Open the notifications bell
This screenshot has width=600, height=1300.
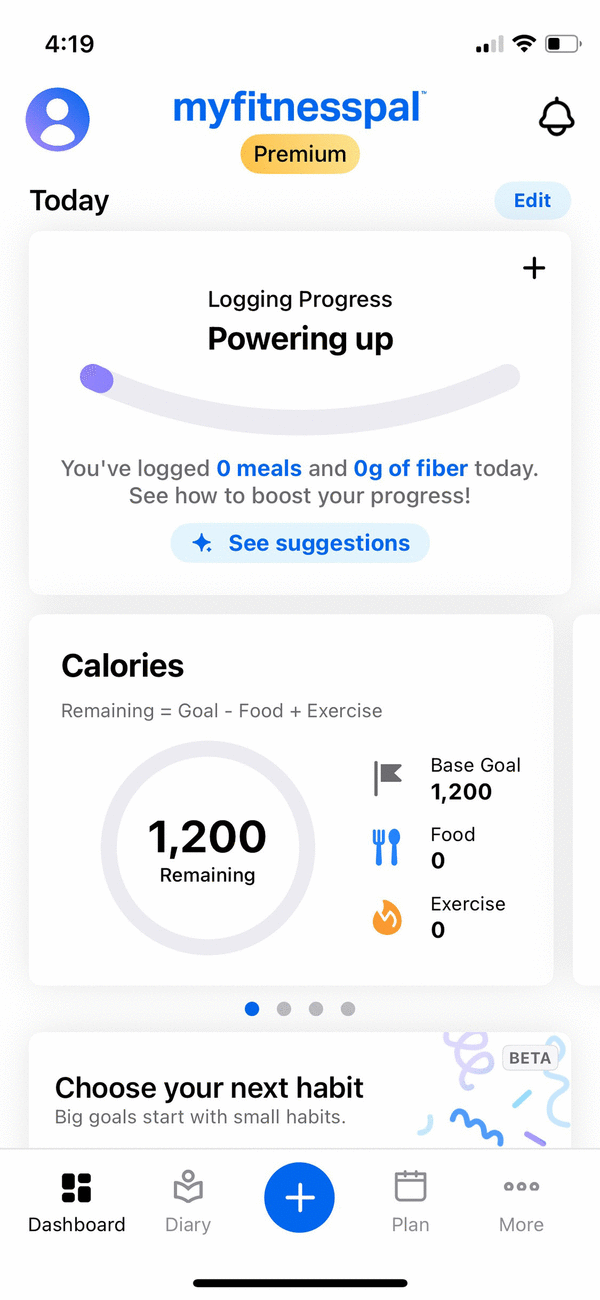557,118
